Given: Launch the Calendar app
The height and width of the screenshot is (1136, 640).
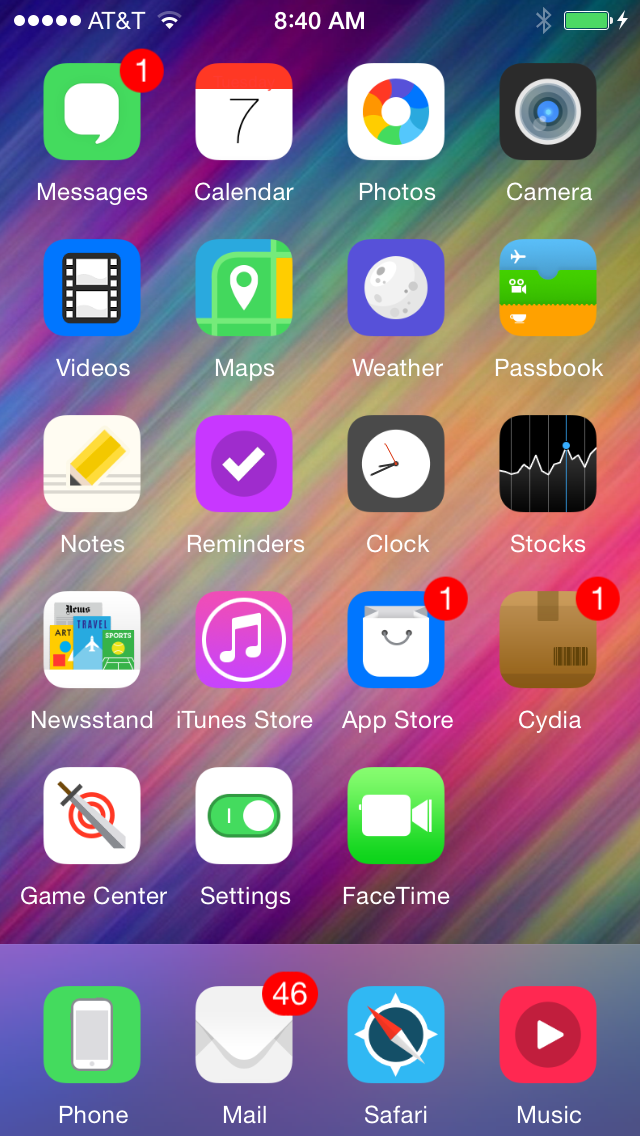Looking at the screenshot, I should (x=244, y=112).
